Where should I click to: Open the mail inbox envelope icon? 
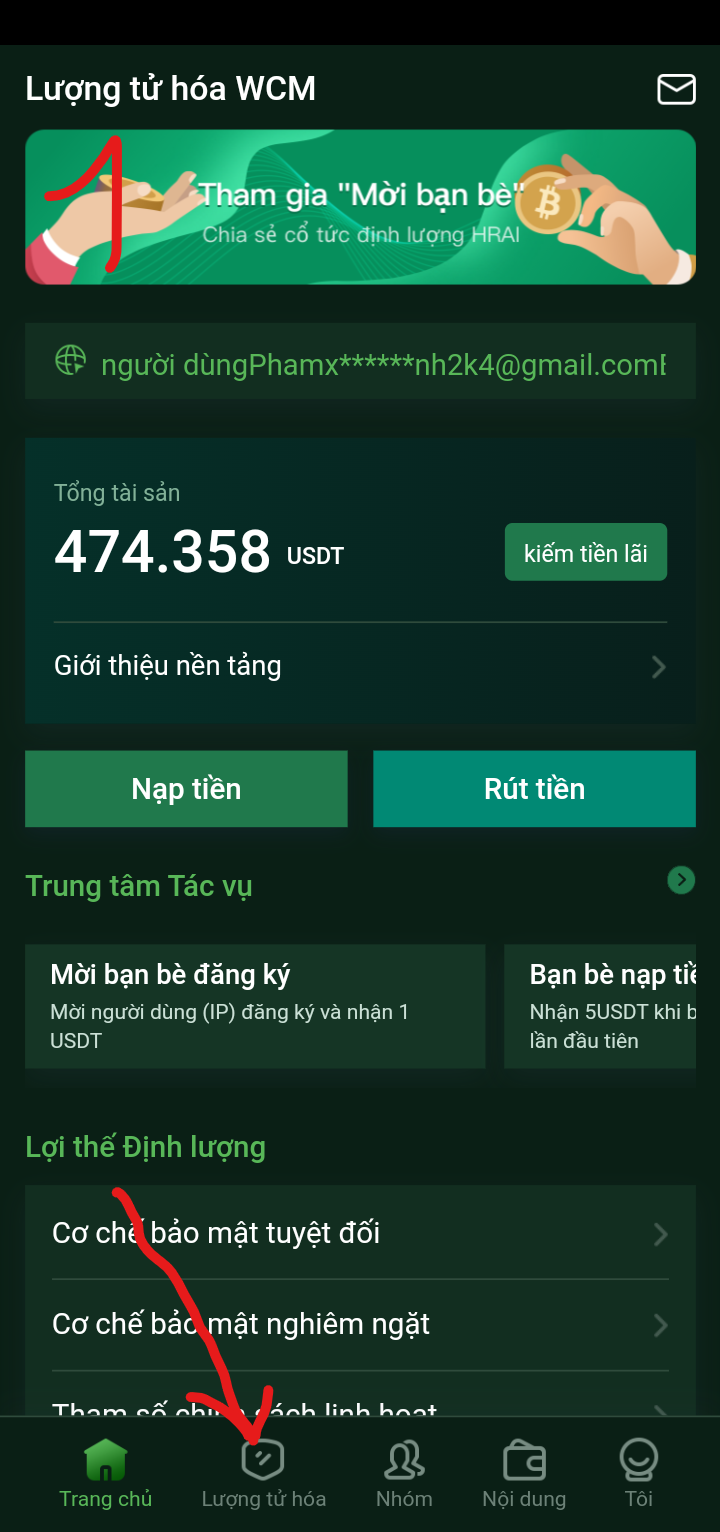pos(676,90)
